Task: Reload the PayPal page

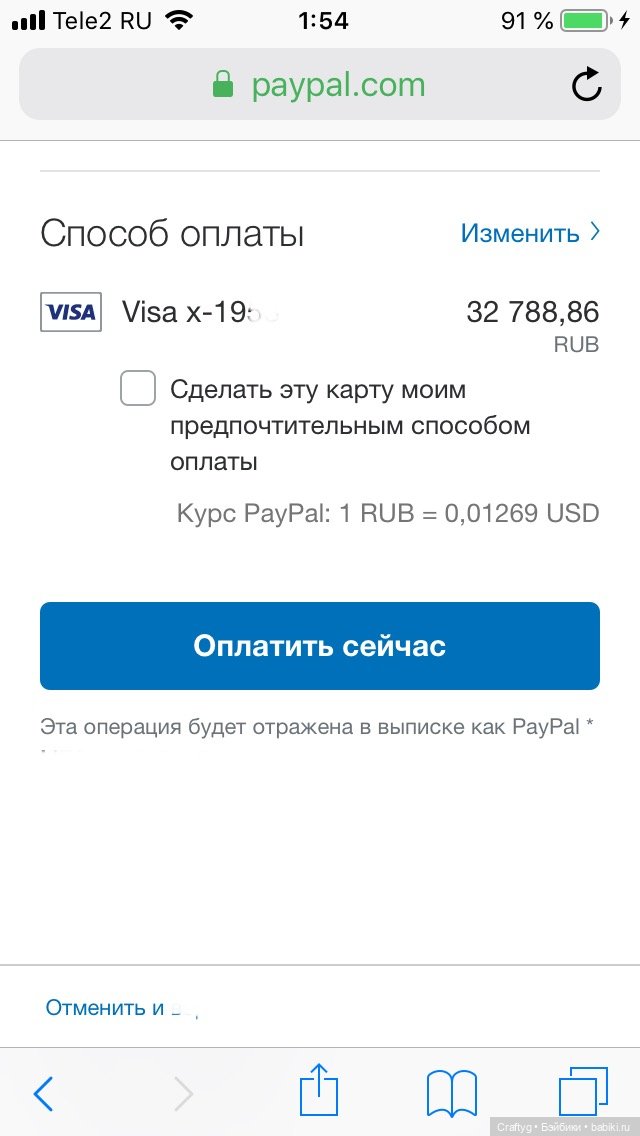Action: [x=587, y=85]
